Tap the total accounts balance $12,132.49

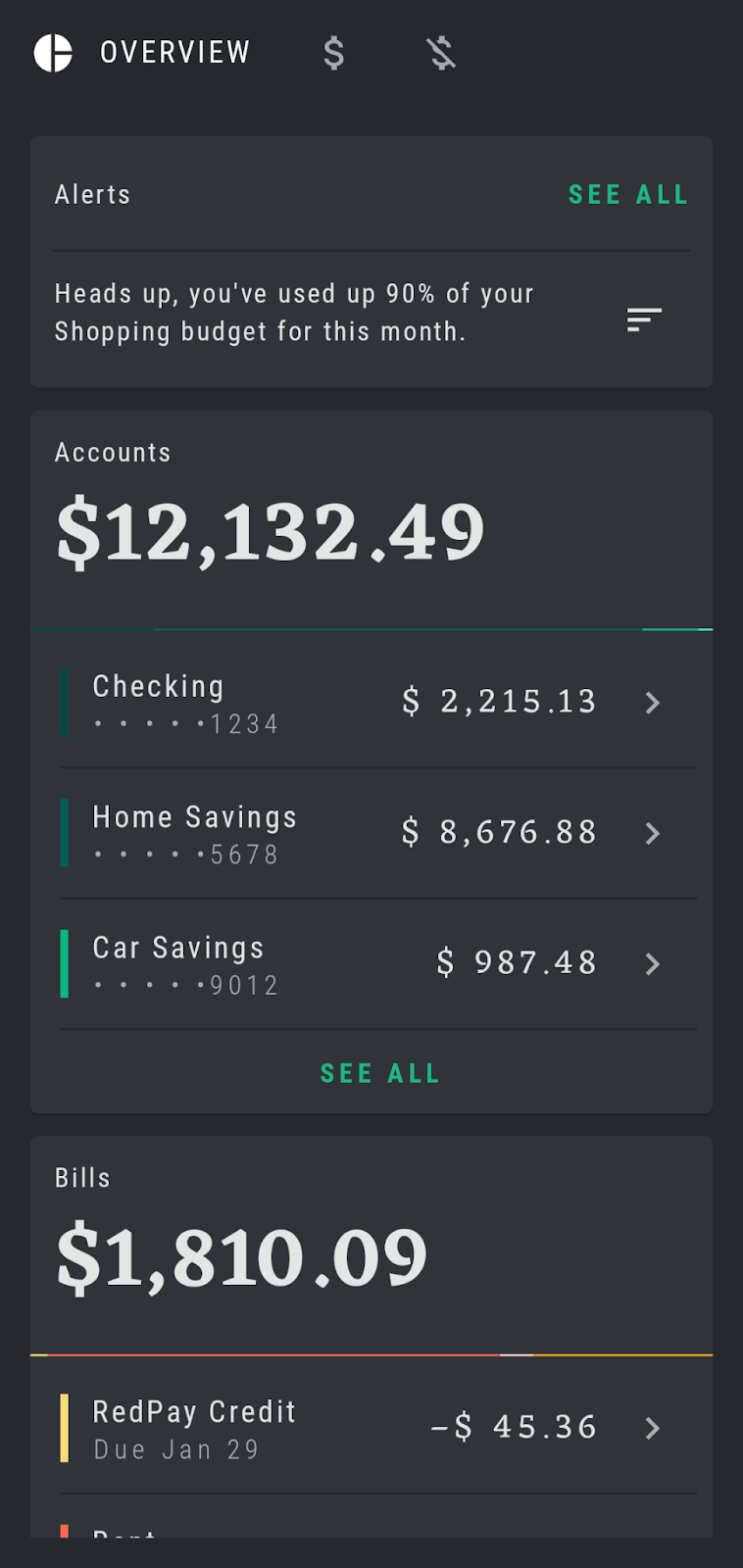click(271, 530)
